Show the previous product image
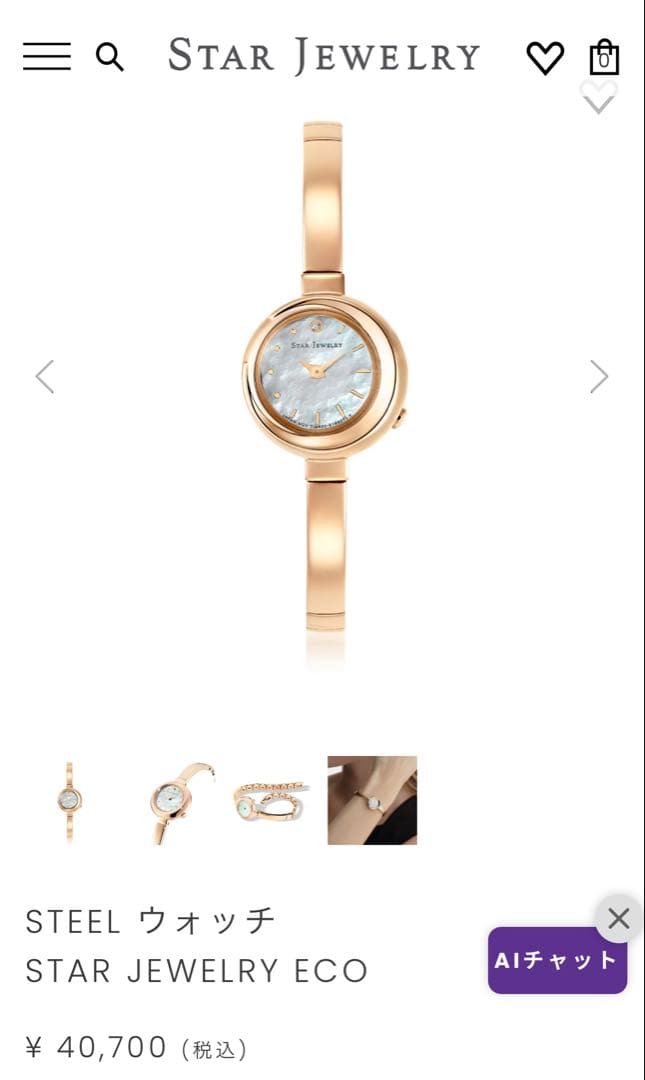This screenshot has height=1080, width=645. pyautogui.click(x=45, y=377)
